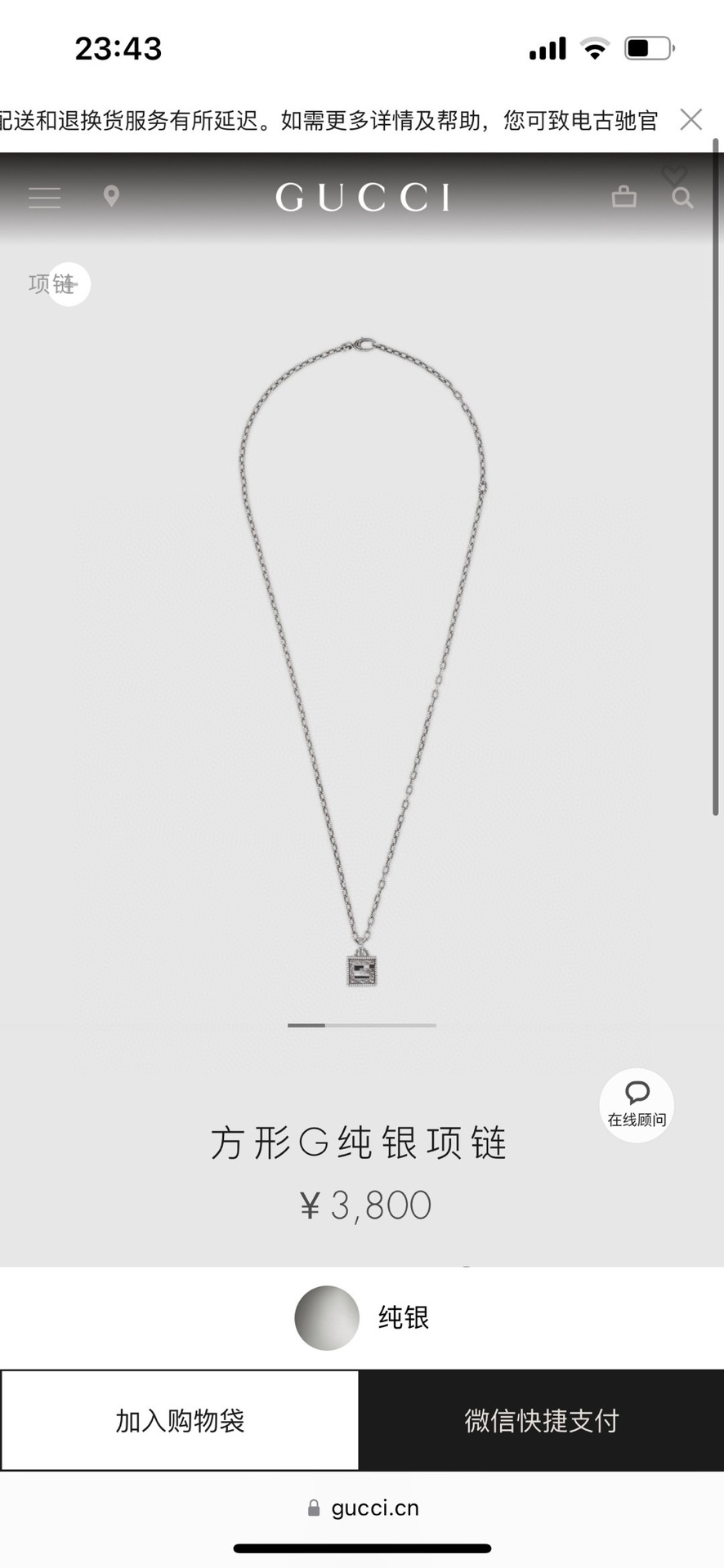Open the hamburger navigation menu
This screenshot has width=724, height=1568.
click(45, 198)
